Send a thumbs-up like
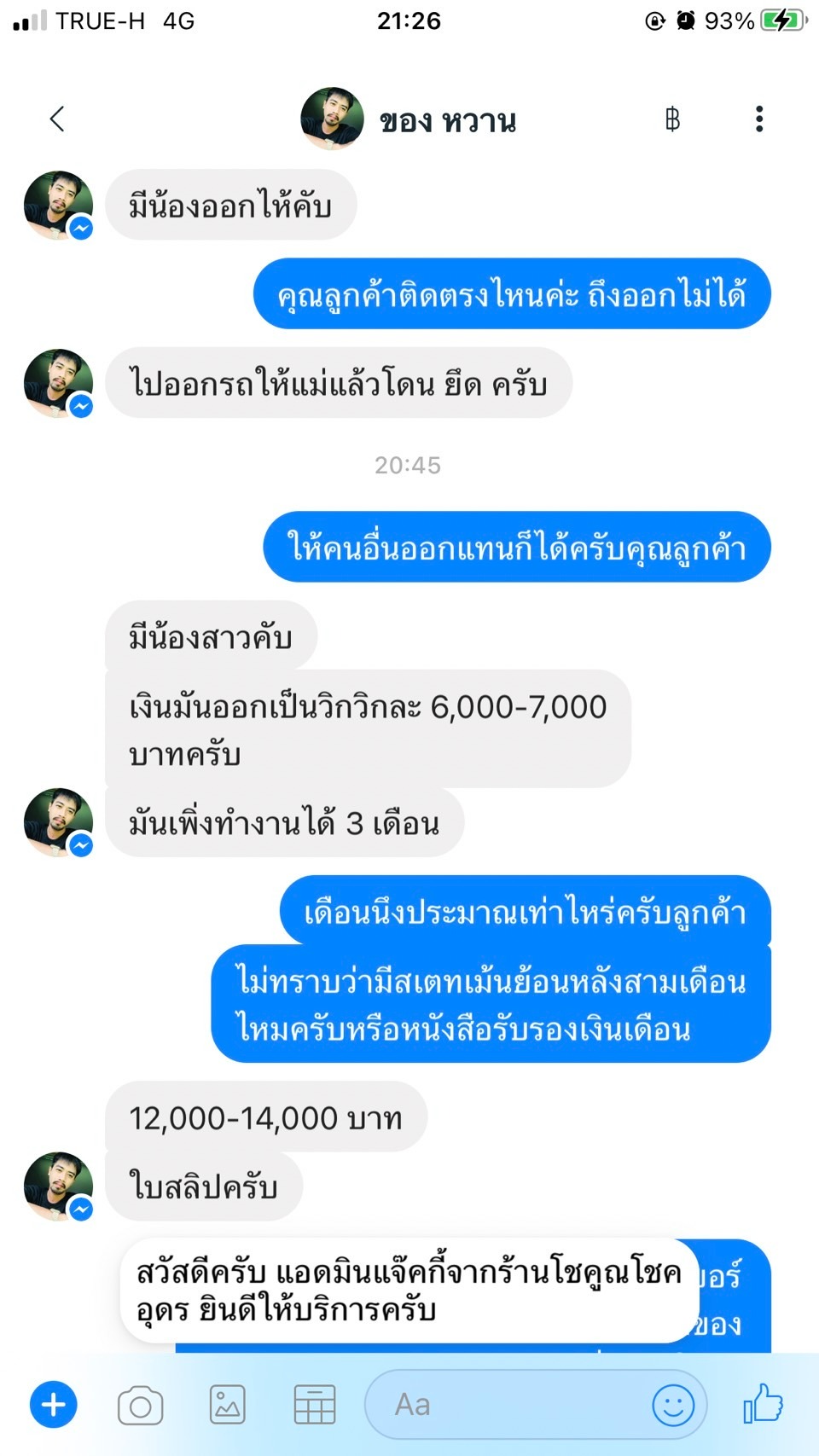Viewport: 819px width, 1456px height. (763, 1404)
